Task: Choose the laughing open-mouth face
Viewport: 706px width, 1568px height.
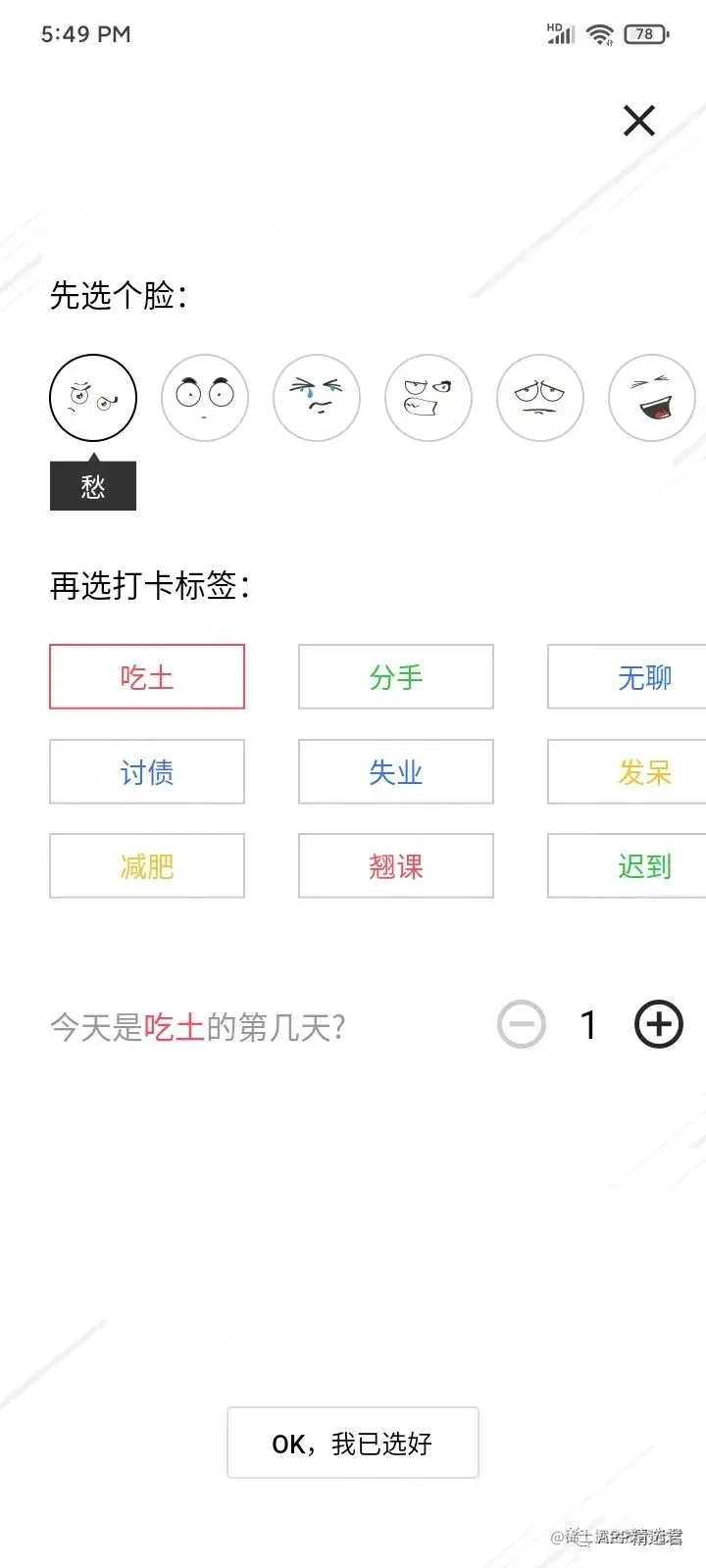Action: click(651, 398)
